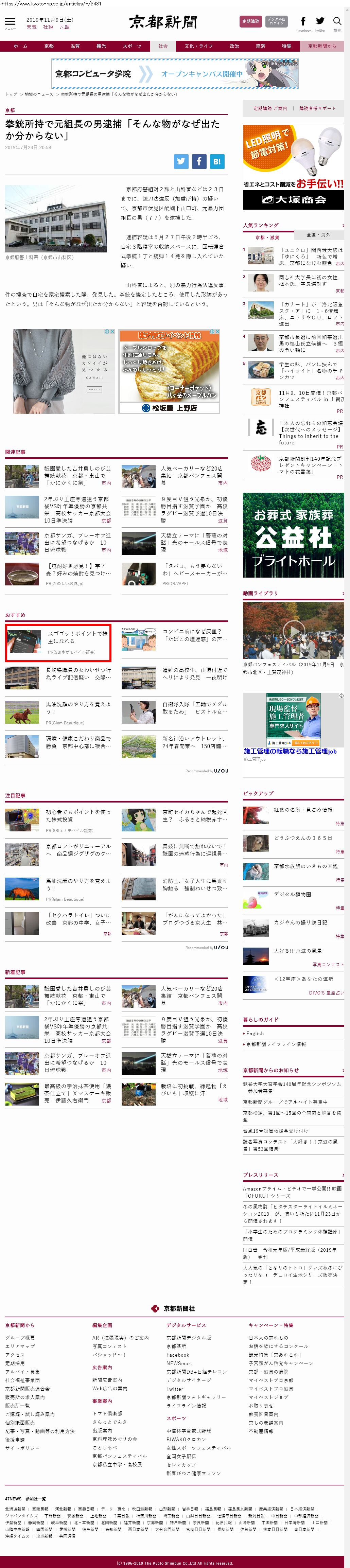Open the hamburger menu

pyautogui.click(x=10, y=22)
